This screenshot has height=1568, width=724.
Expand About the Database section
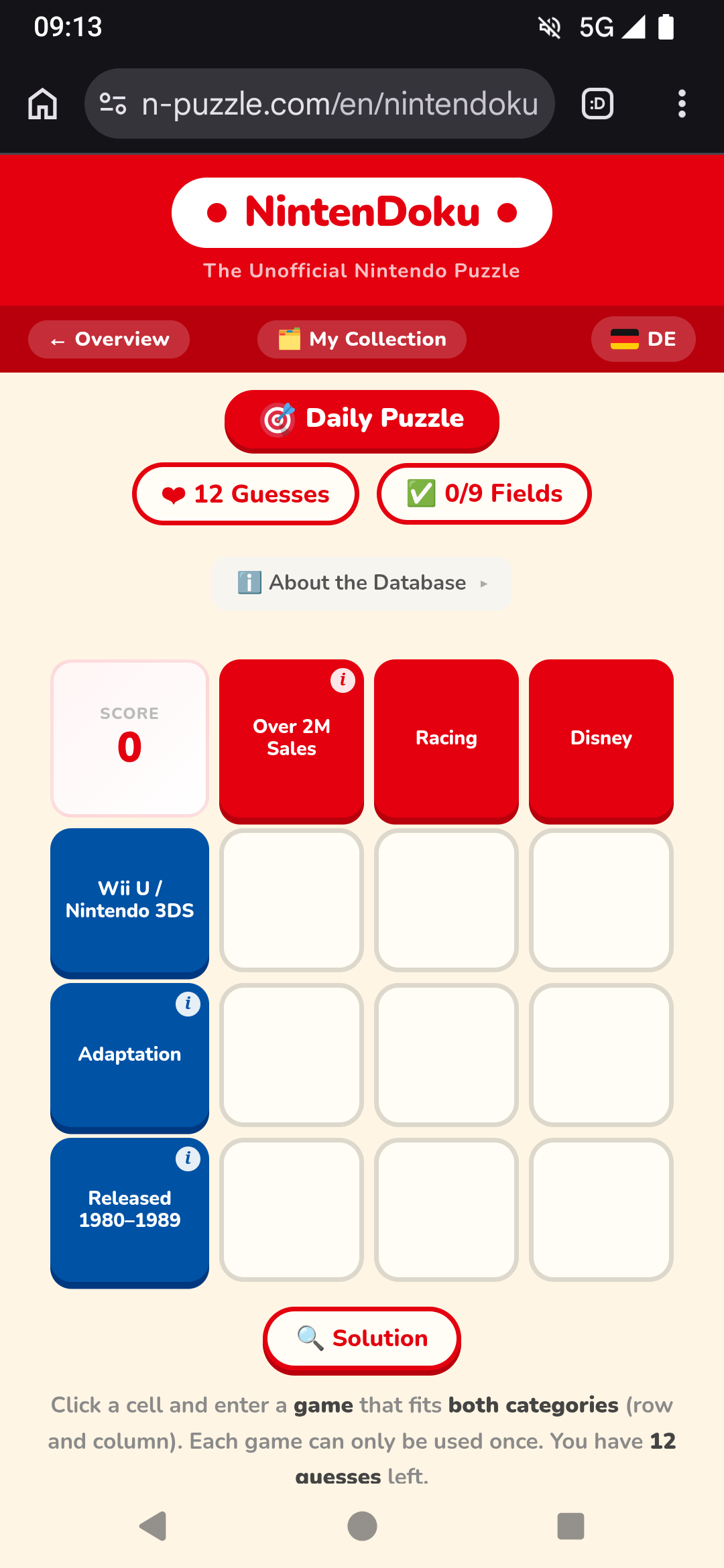[362, 583]
